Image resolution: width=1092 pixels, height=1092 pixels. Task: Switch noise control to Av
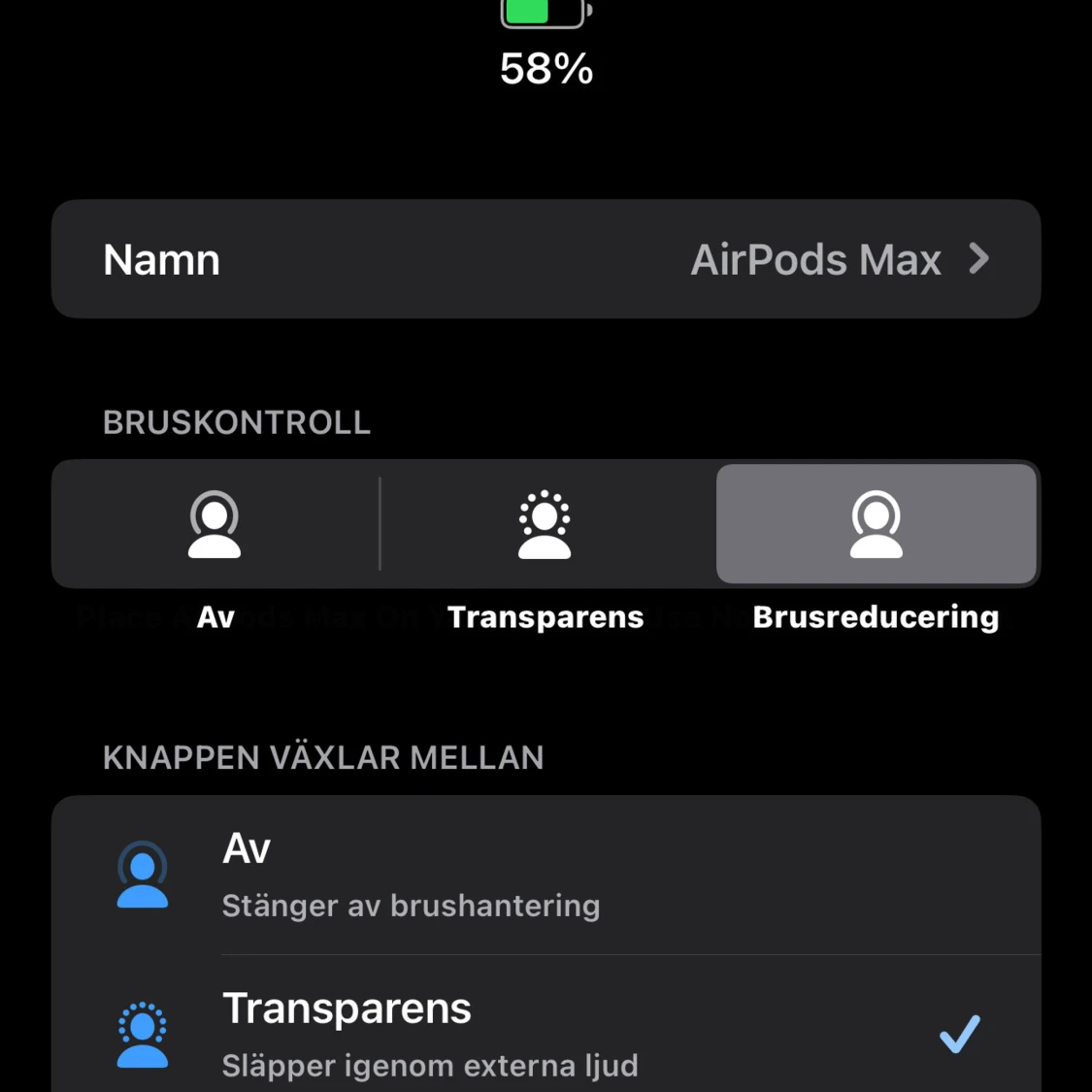click(215, 524)
